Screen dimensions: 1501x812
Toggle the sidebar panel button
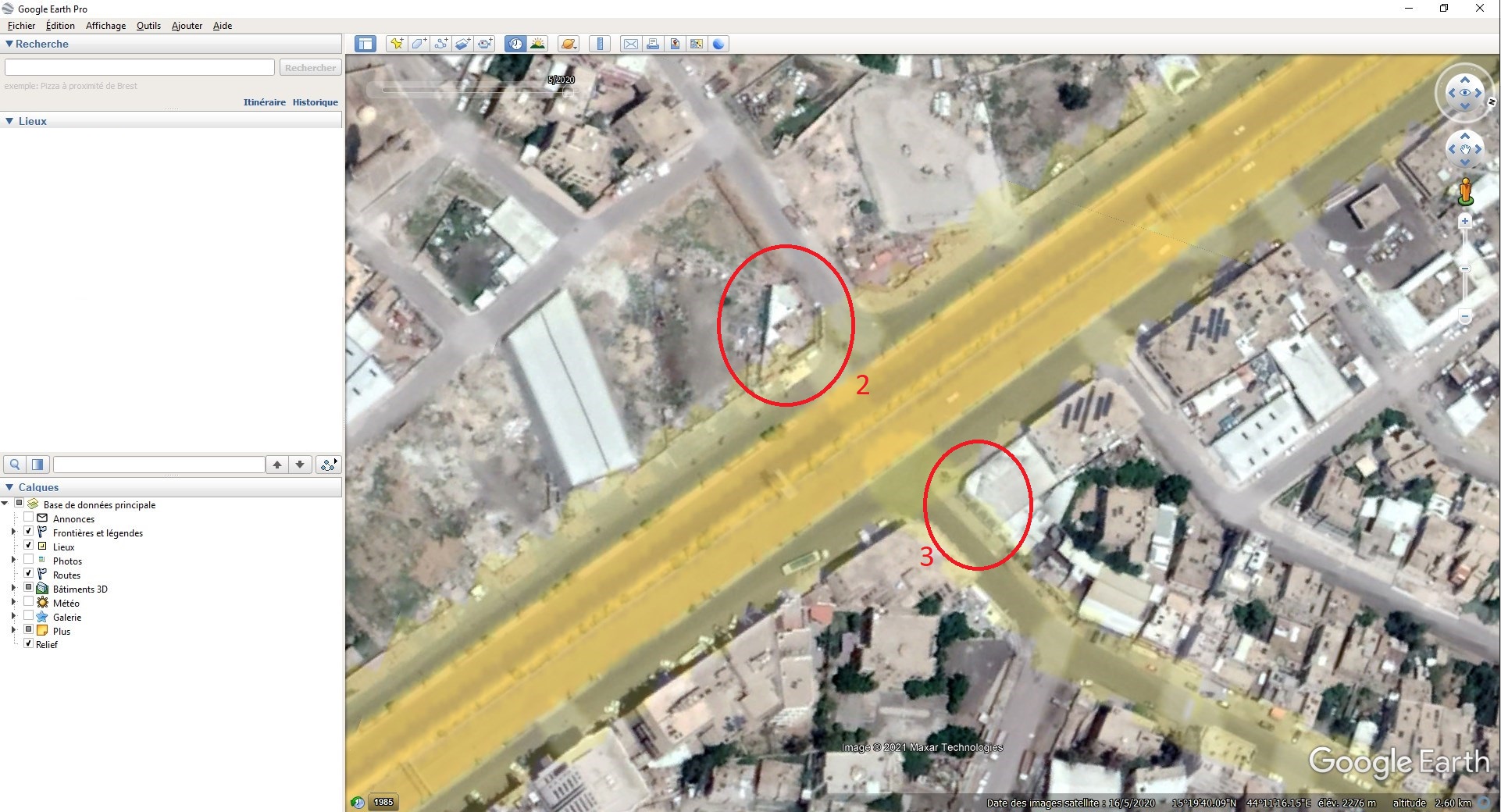365,44
